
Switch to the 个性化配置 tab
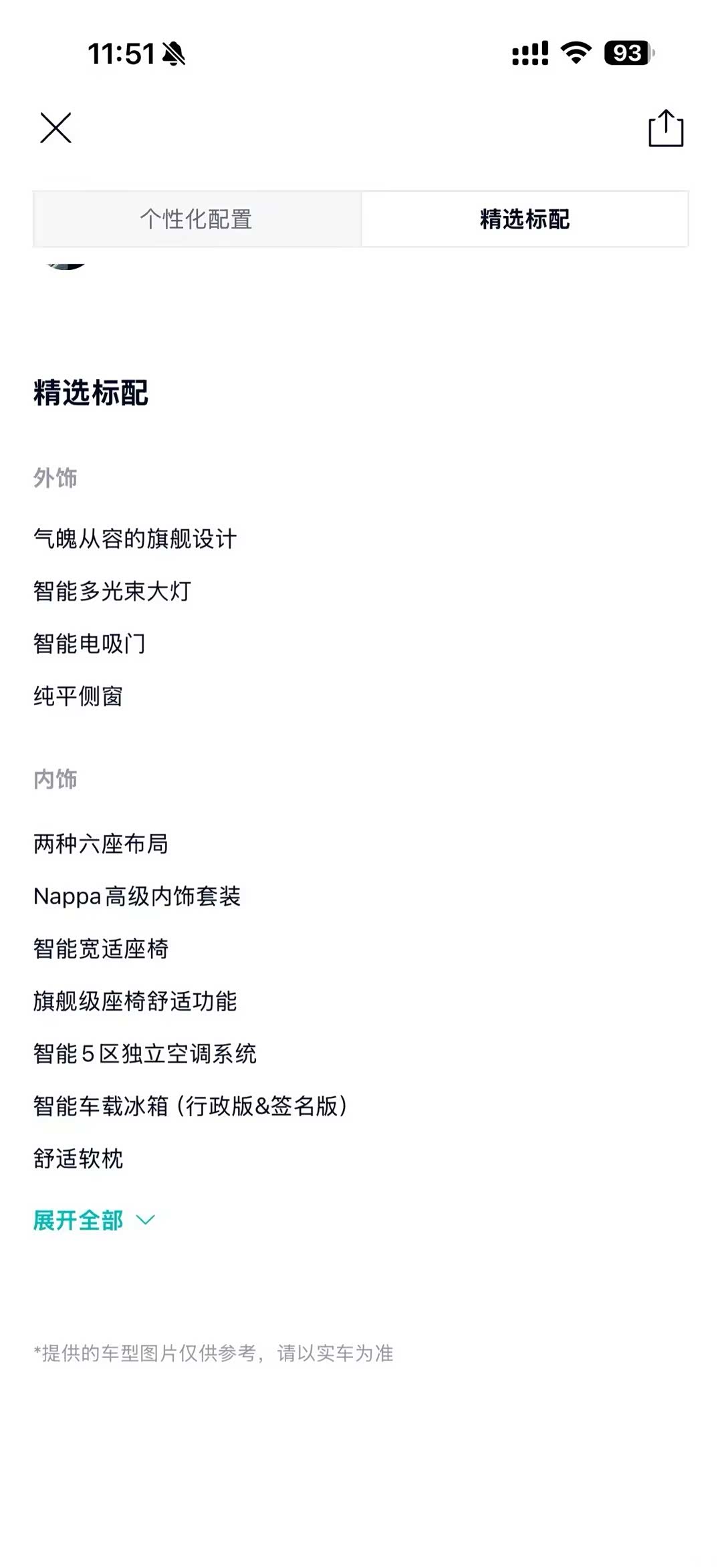click(x=197, y=219)
